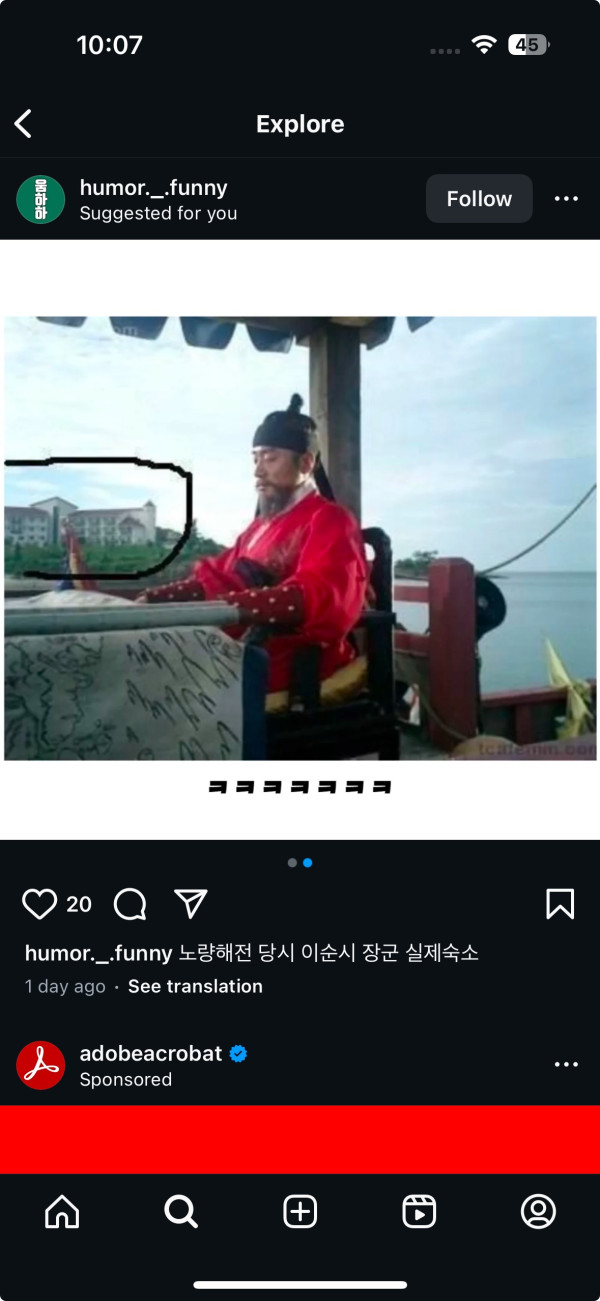Open comments on the humor._.funny post
The height and width of the screenshot is (1301, 600).
pyautogui.click(x=130, y=904)
